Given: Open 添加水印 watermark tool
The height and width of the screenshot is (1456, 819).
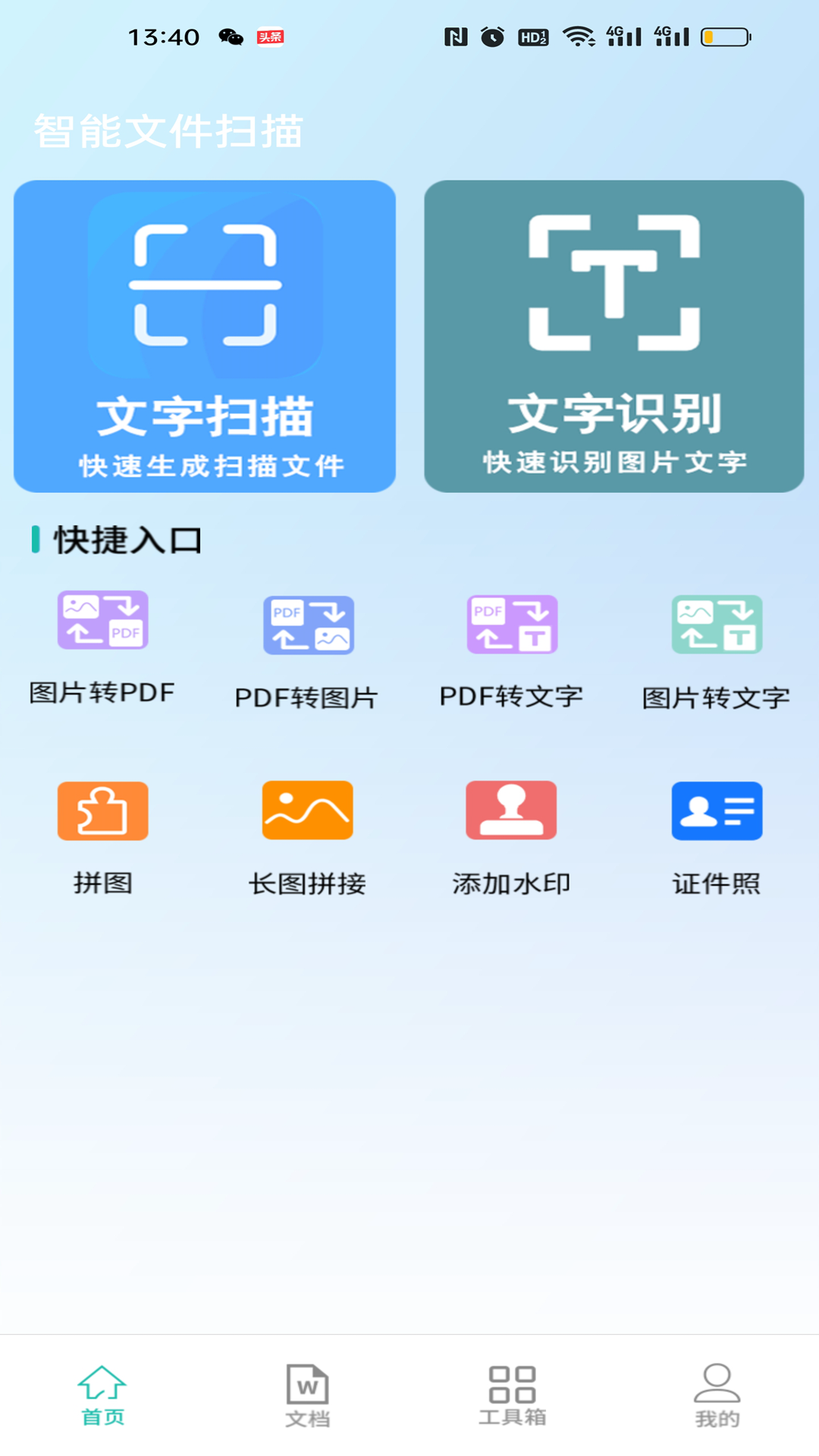Looking at the screenshot, I should pyautogui.click(x=512, y=836).
